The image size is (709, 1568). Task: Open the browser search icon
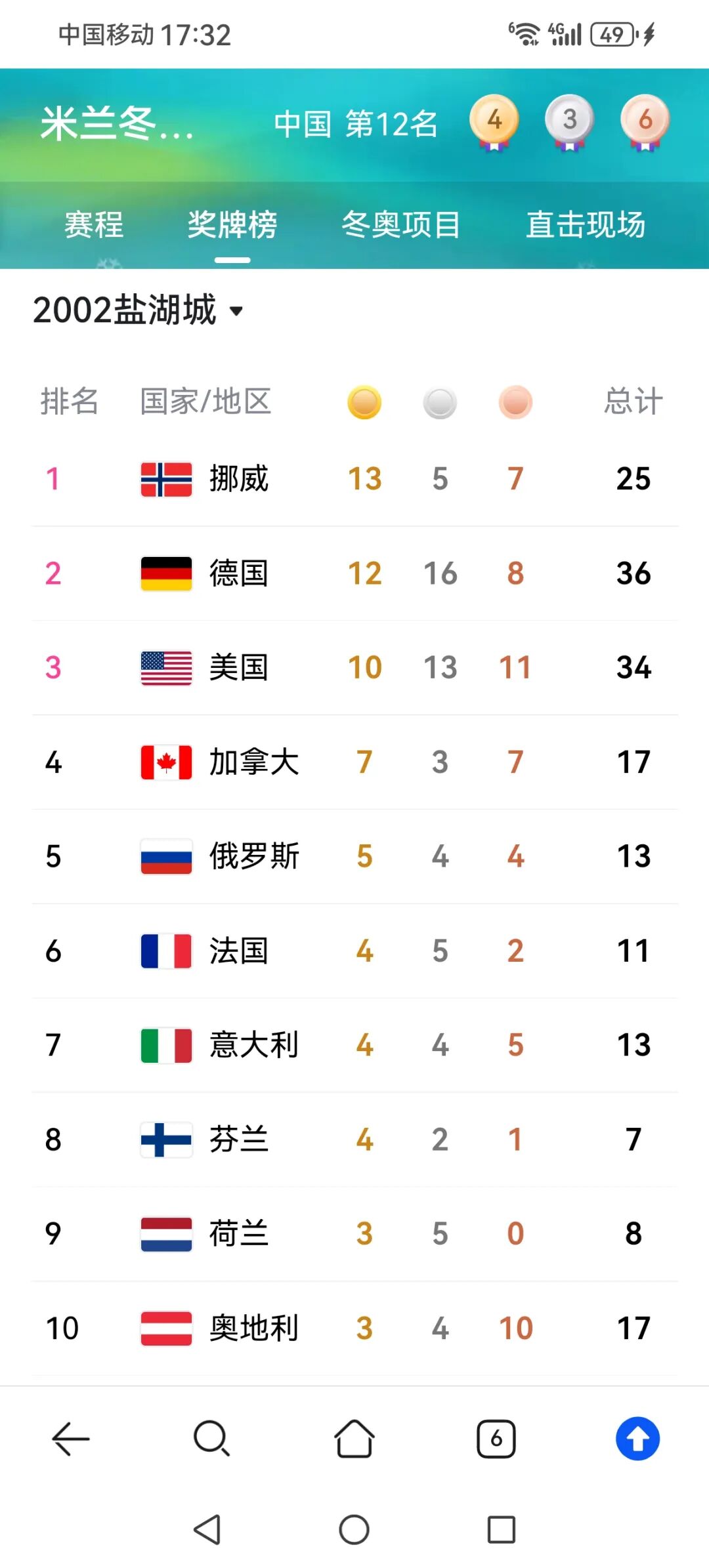coord(211,1439)
